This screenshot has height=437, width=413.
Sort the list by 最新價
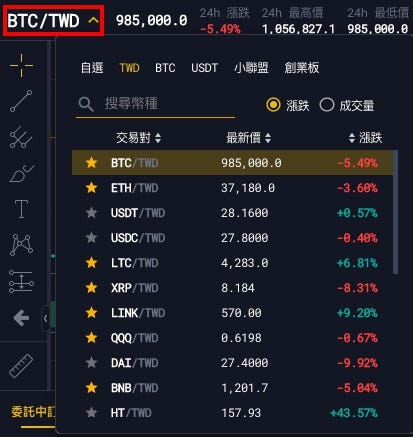[249, 137]
